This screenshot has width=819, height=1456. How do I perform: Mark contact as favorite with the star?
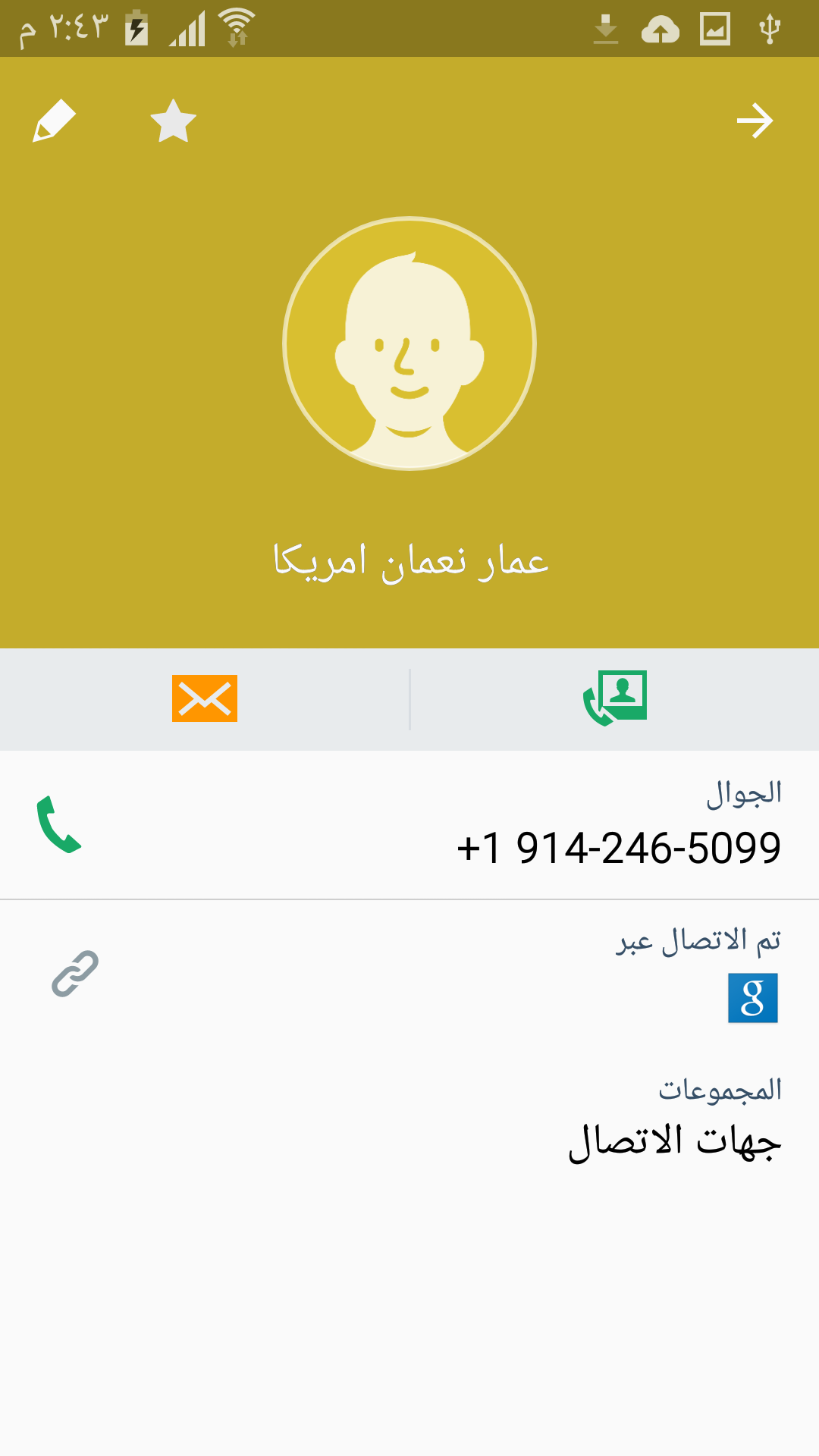pos(174,121)
